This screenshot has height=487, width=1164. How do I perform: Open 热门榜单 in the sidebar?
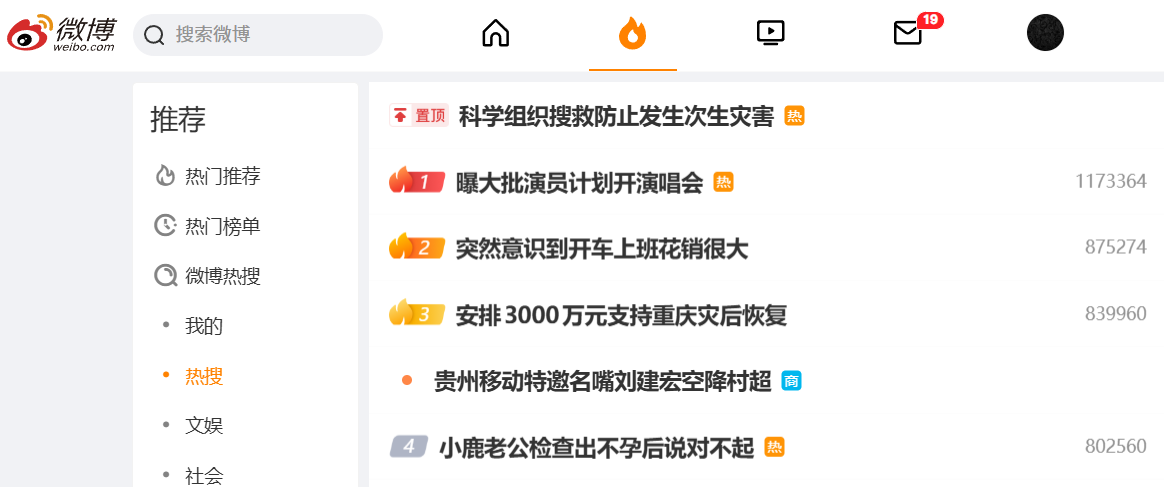tap(223, 226)
